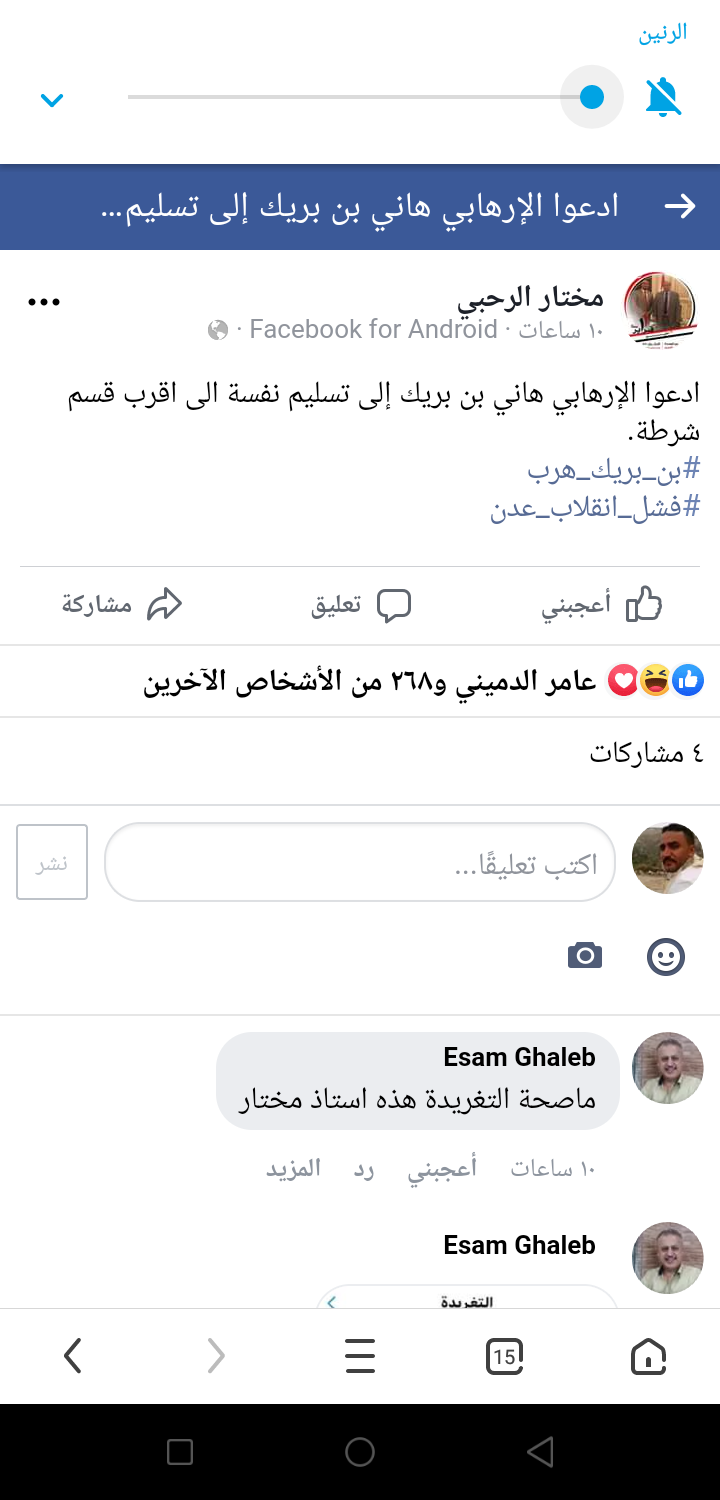The image size is (720, 1500).
Task: Open the emoji picker for comment
Action: click(666, 957)
